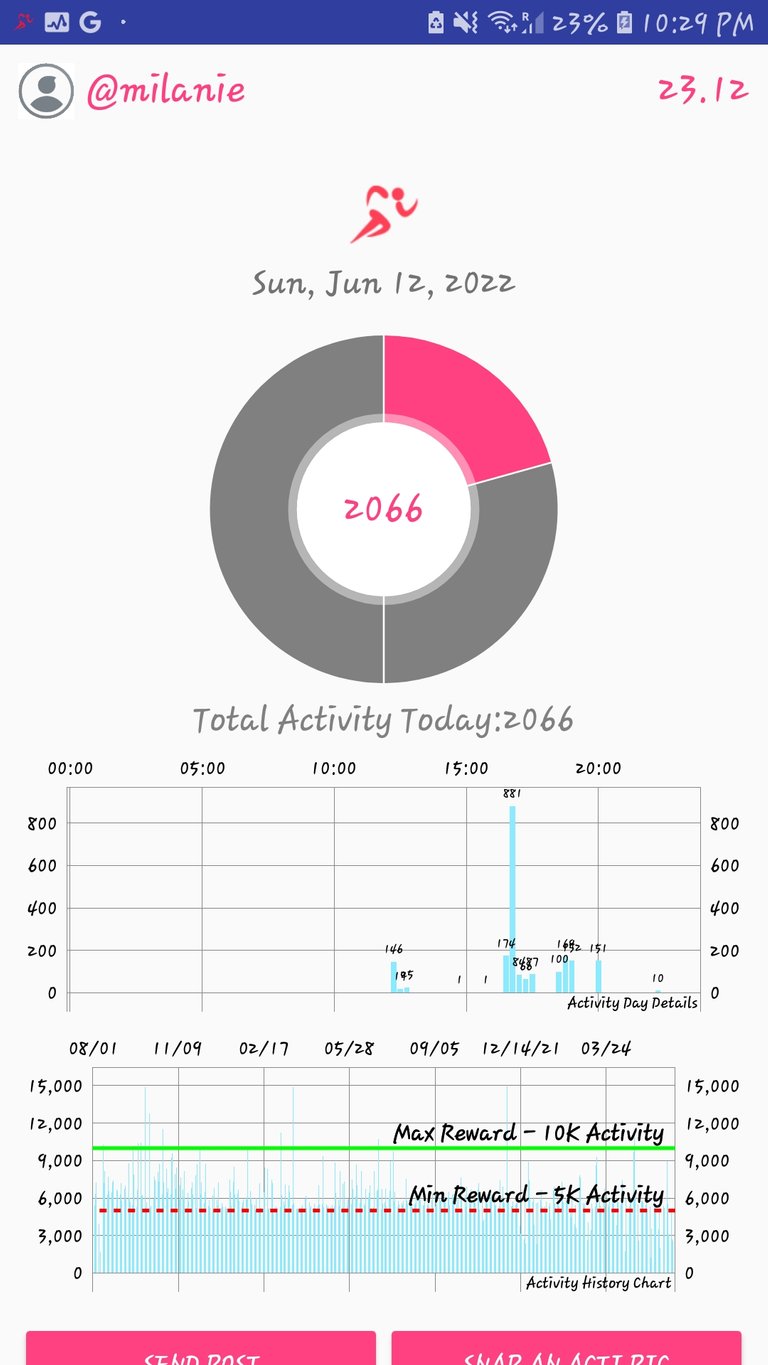
Task: Open the step count donut chart
Action: 384,509
